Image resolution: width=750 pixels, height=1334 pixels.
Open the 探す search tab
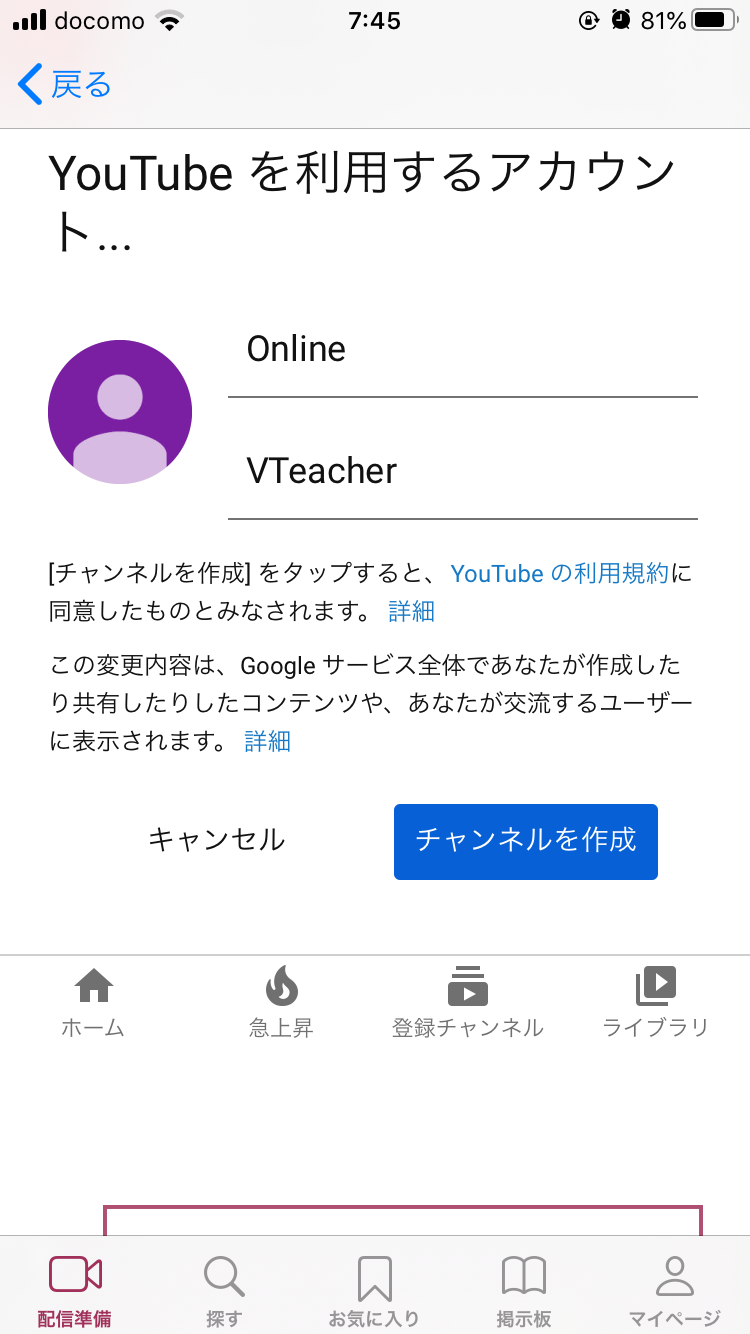pos(224,1290)
